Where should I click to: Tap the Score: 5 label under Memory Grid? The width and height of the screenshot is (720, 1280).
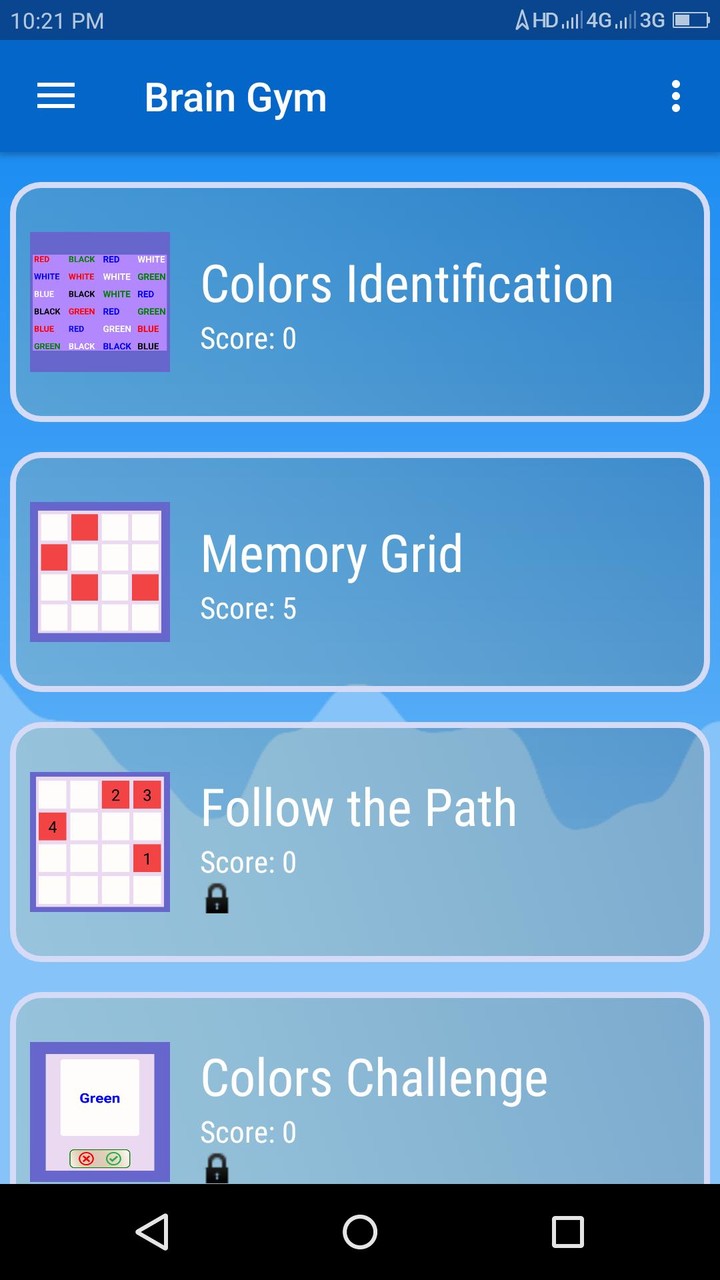(x=248, y=608)
